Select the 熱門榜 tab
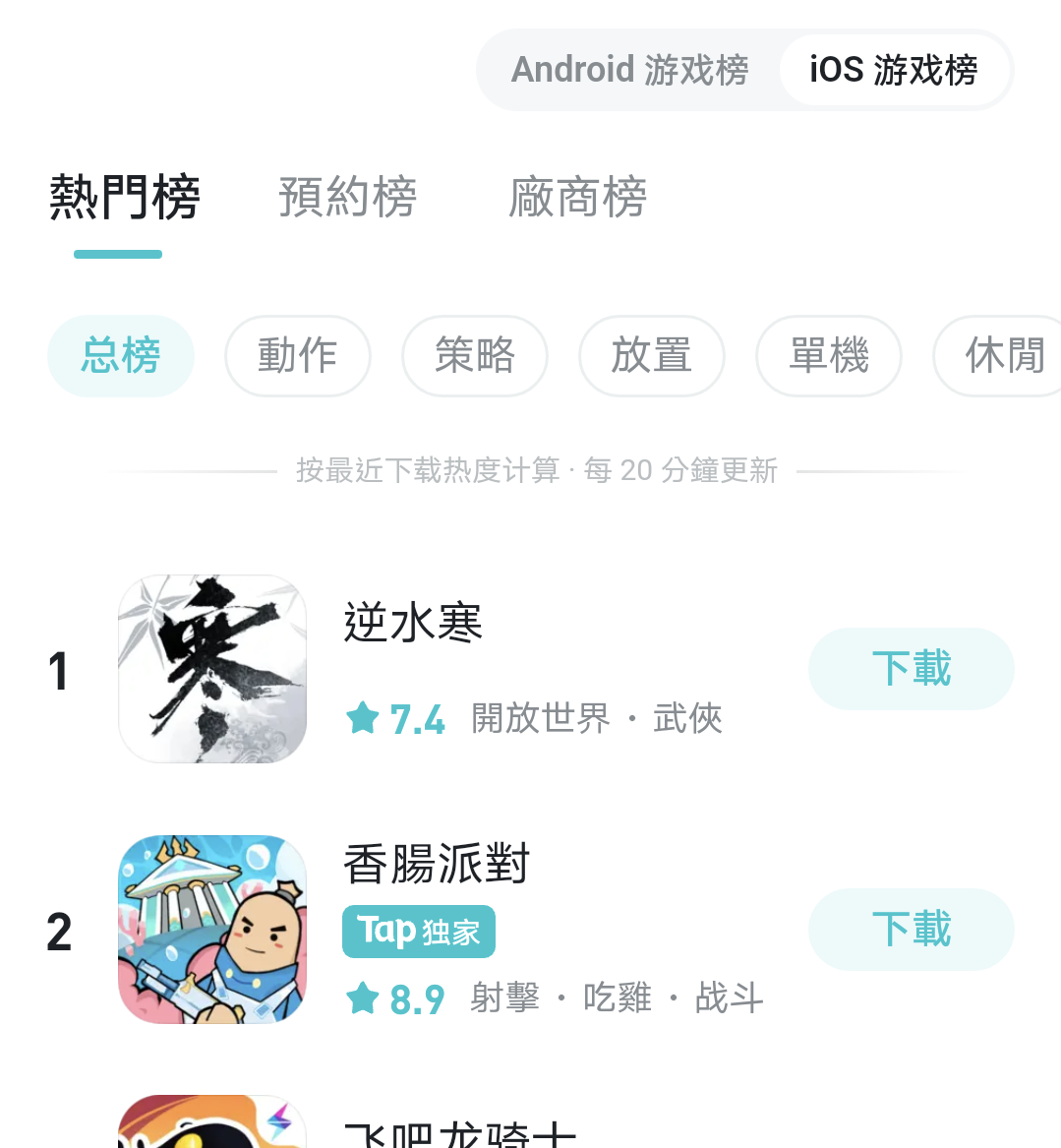Viewport: 1061px width, 1148px height. pos(125,198)
